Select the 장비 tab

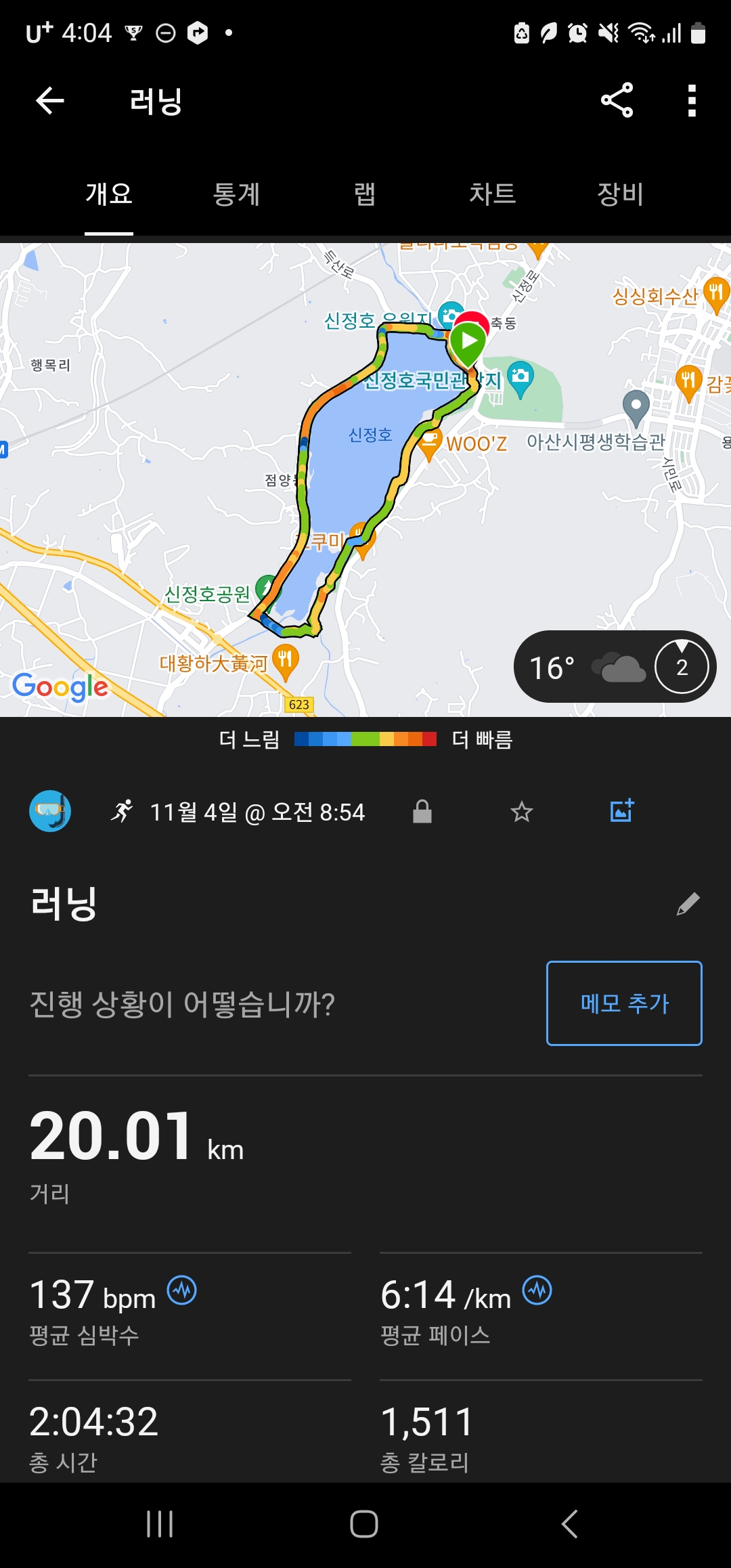[620, 194]
